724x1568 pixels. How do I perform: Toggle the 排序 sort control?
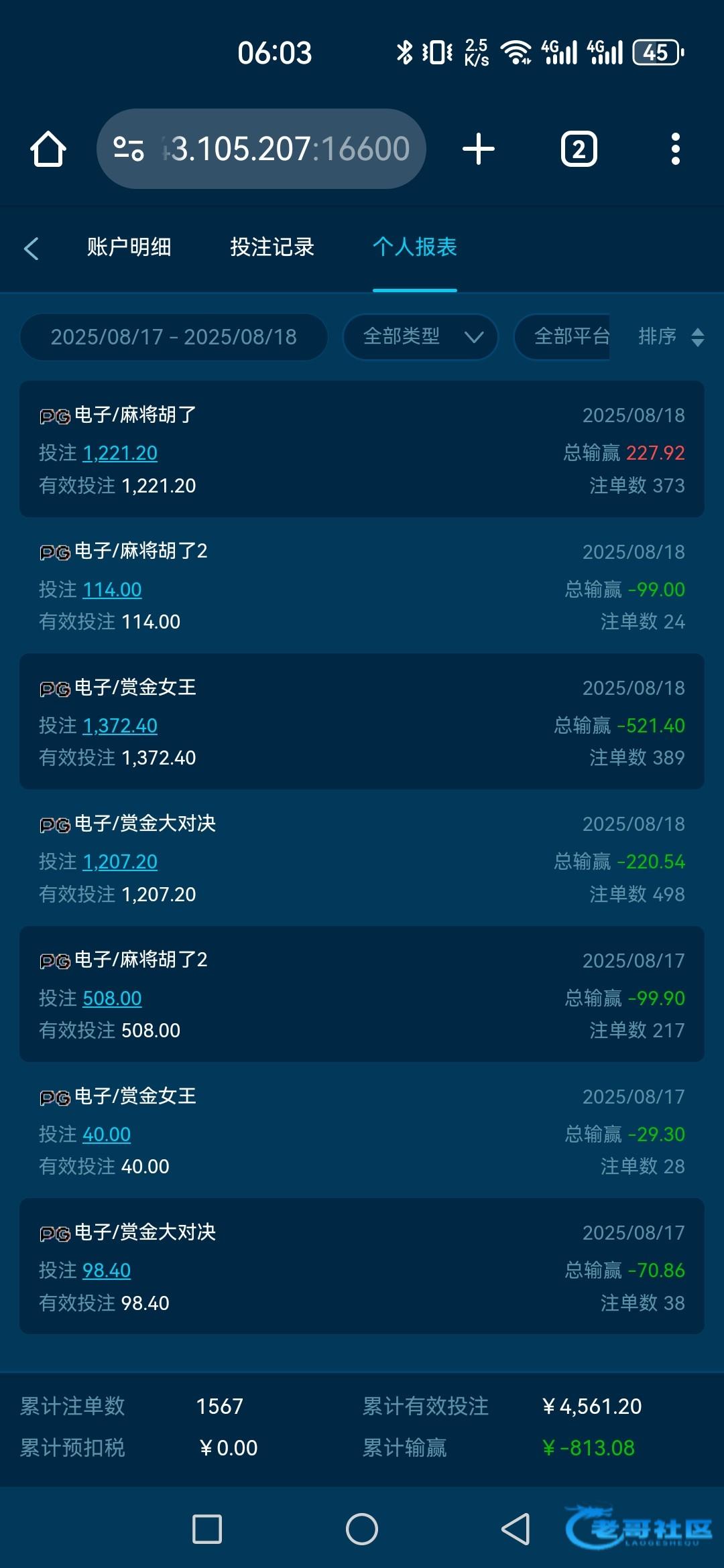point(670,336)
